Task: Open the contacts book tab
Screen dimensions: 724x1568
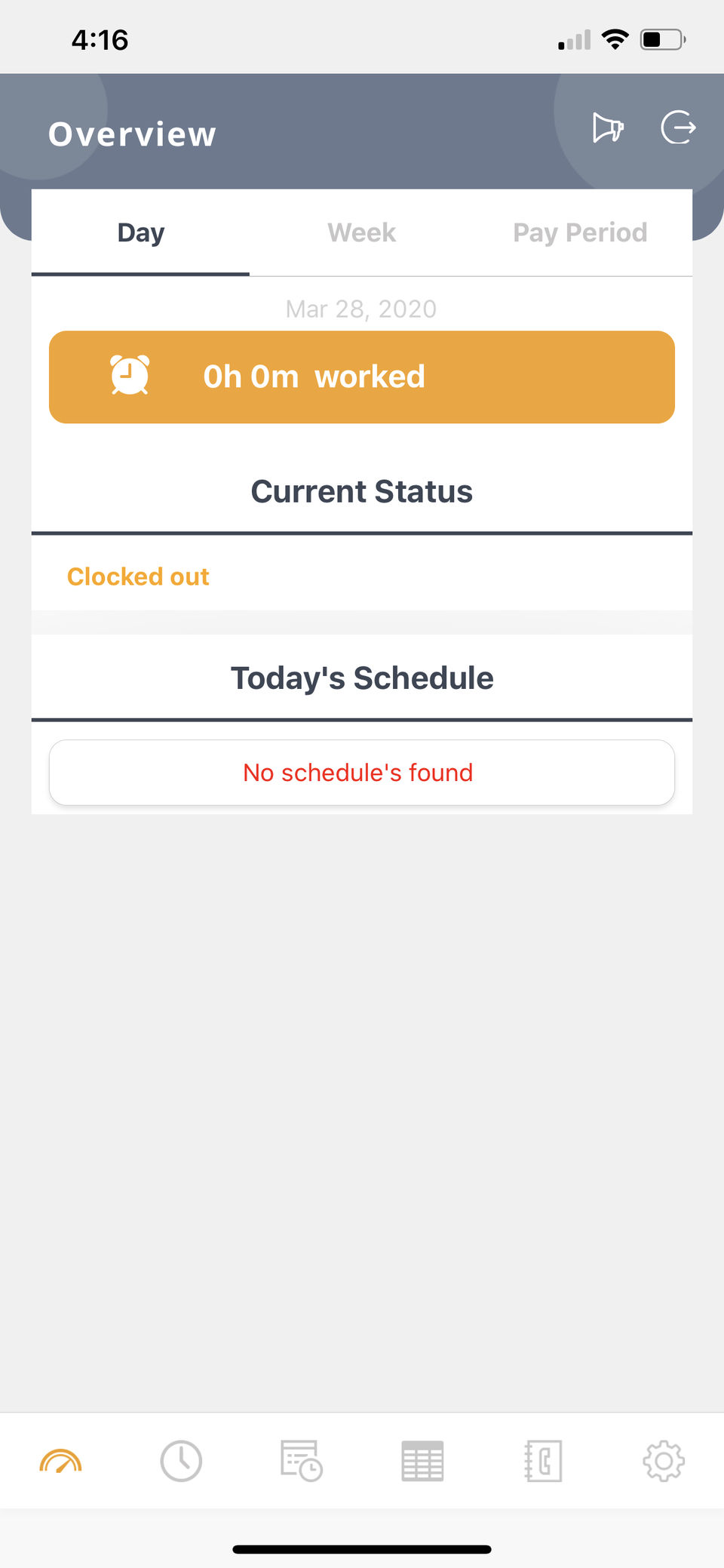Action: point(543,1461)
